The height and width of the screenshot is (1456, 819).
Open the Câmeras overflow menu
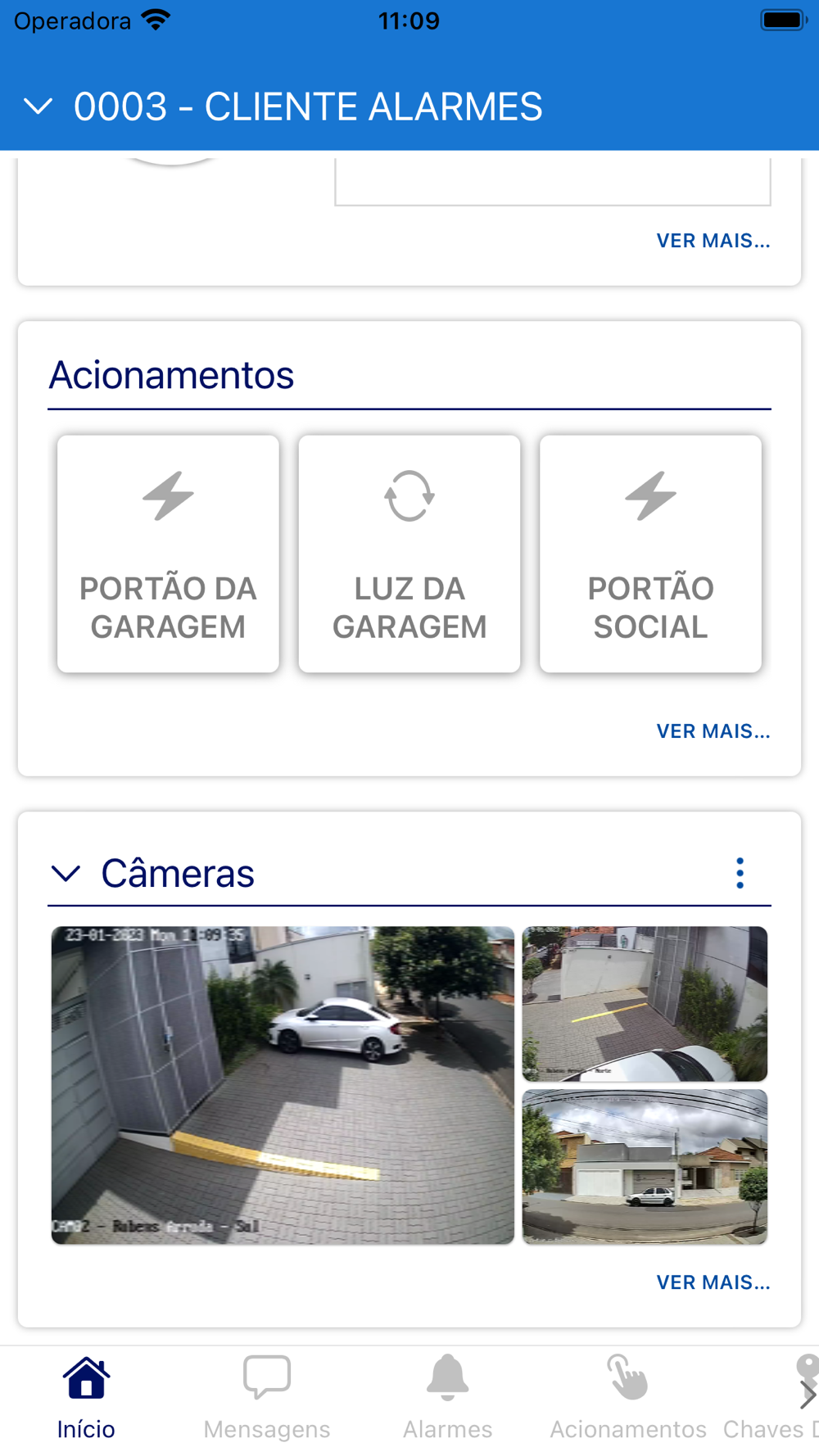pyautogui.click(x=740, y=873)
